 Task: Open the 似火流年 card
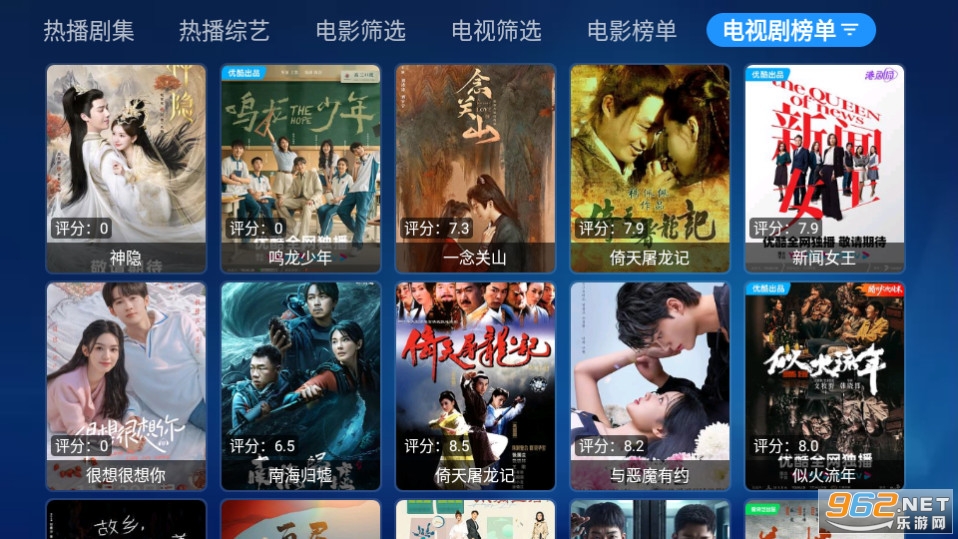pos(824,385)
